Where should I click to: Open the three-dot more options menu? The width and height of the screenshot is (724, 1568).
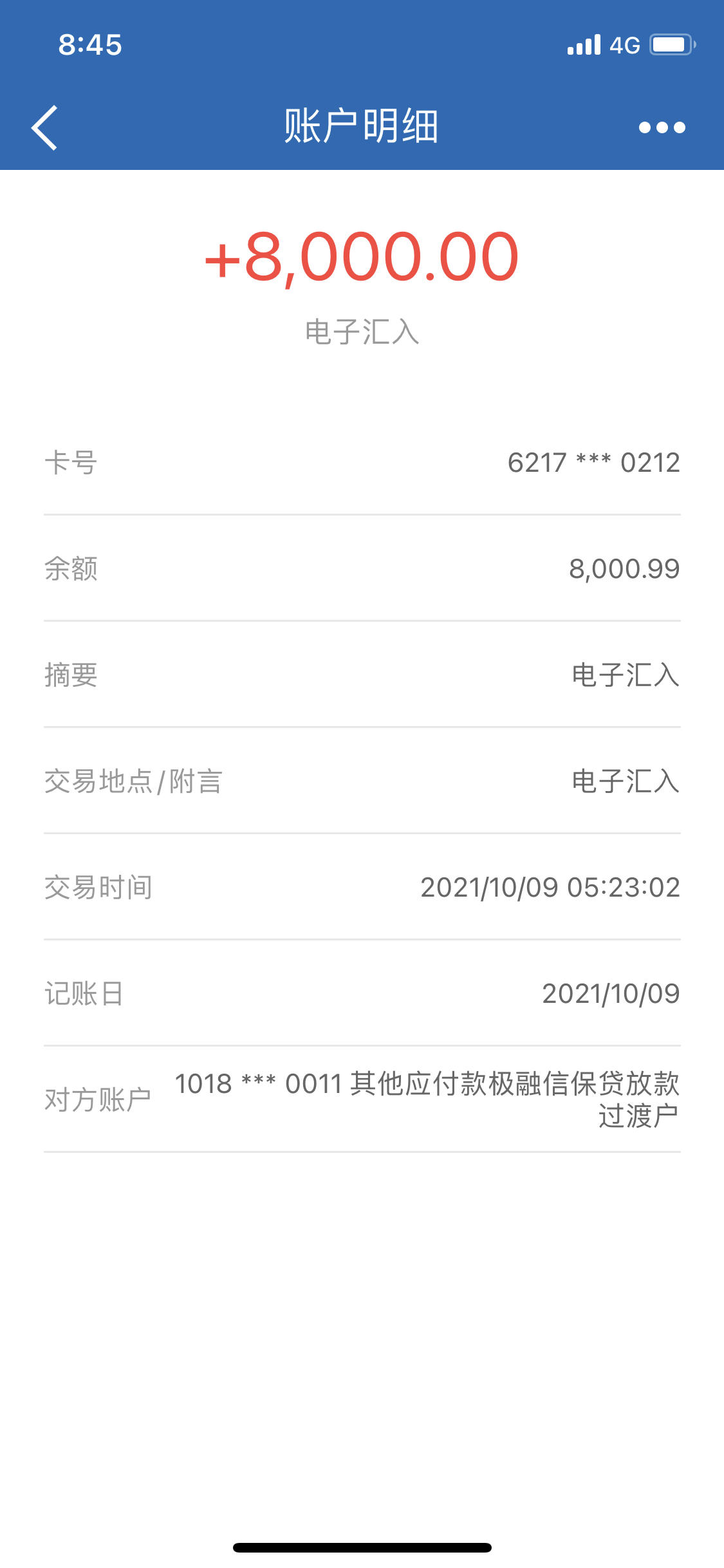click(662, 127)
